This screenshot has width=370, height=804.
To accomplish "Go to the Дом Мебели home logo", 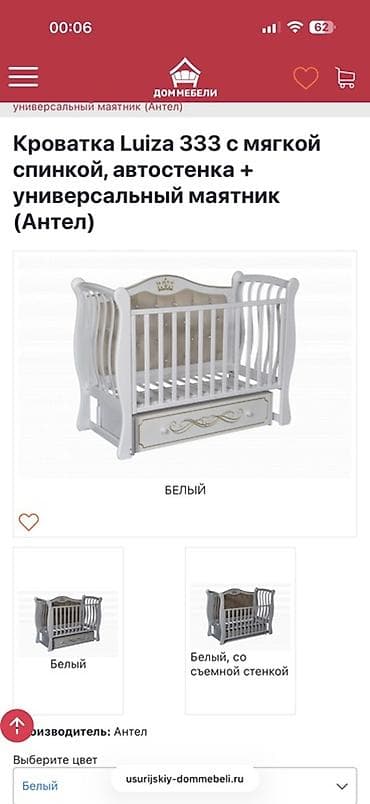I will (185, 78).
